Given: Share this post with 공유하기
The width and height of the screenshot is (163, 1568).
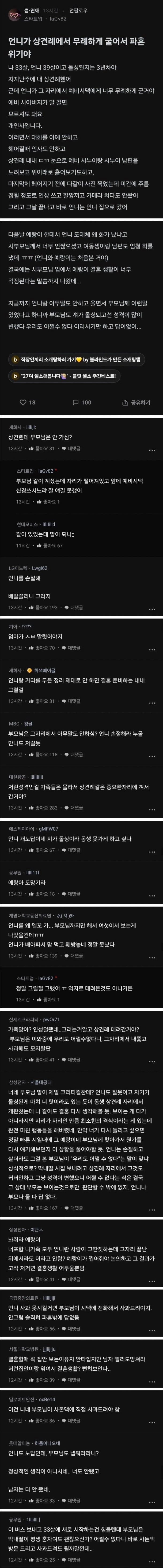Looking at the screenshot, I should (x=136, y=402).
